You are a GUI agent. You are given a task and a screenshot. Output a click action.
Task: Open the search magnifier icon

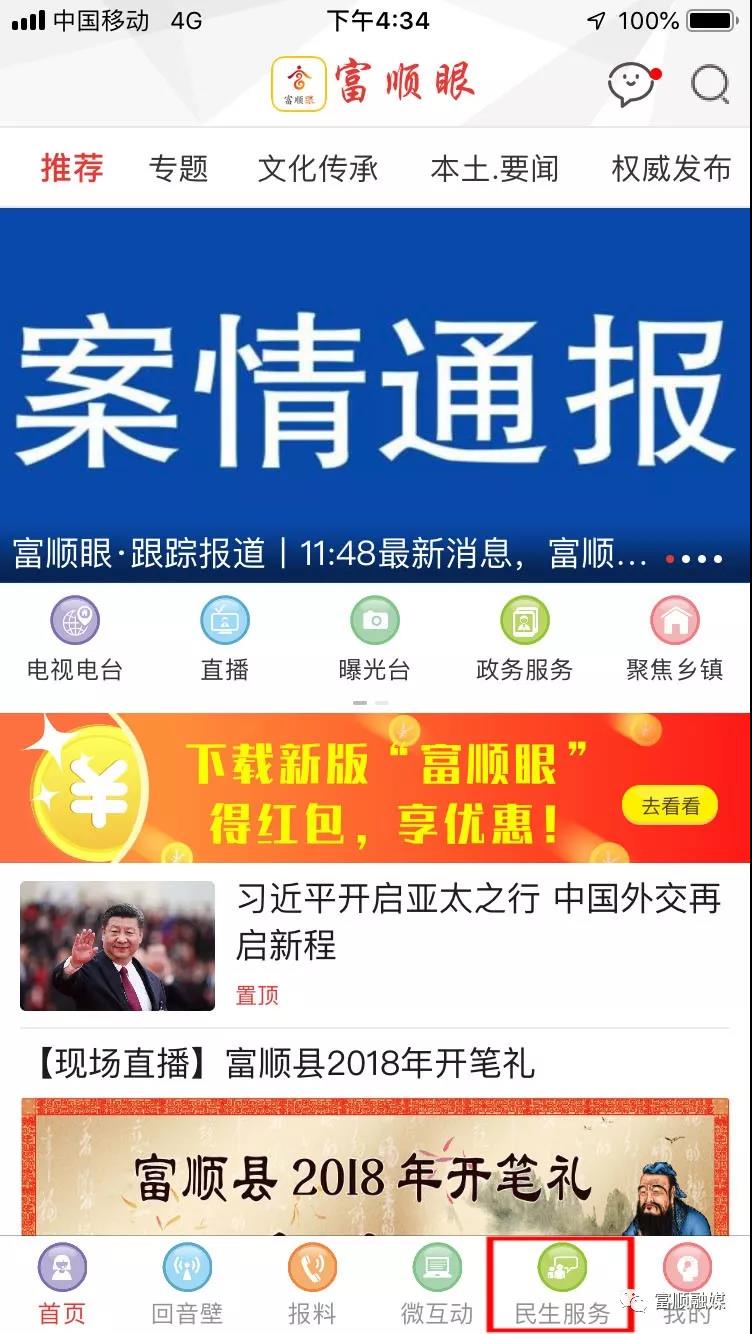(710, 86)
